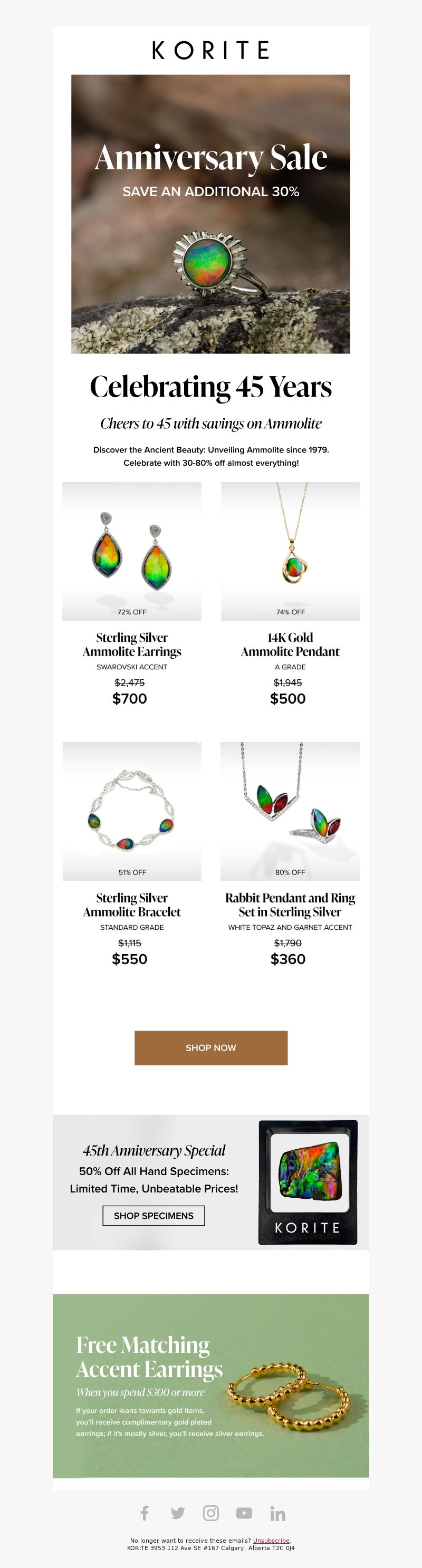Viewport: 422px width, 1568px height.
Task: Open the SHOP SPECIMENS button
Action: pyautogui.click(x=154, y=1215)
